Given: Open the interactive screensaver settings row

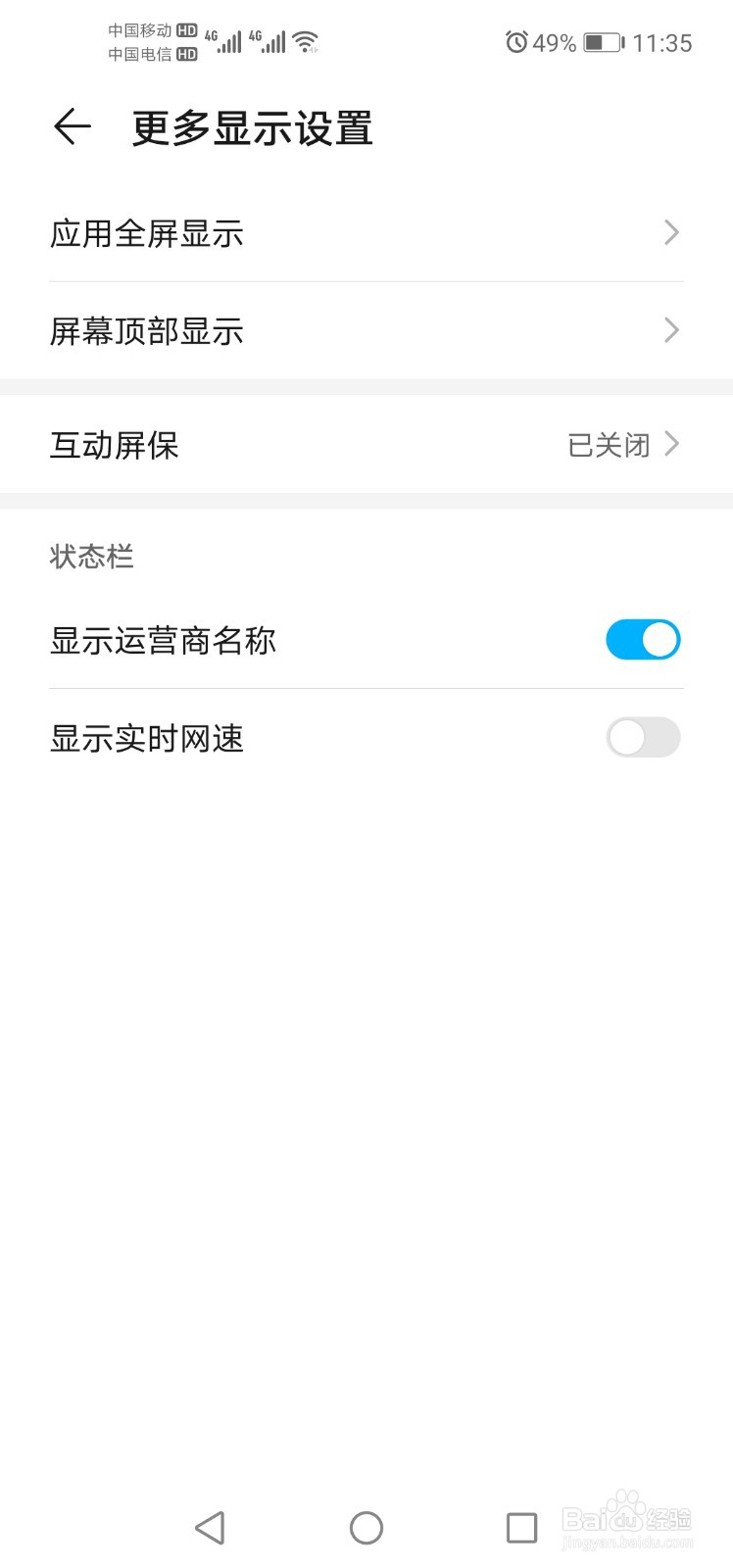Looking at the screenshot, I should pyautogui.click(x=366, y=444).
